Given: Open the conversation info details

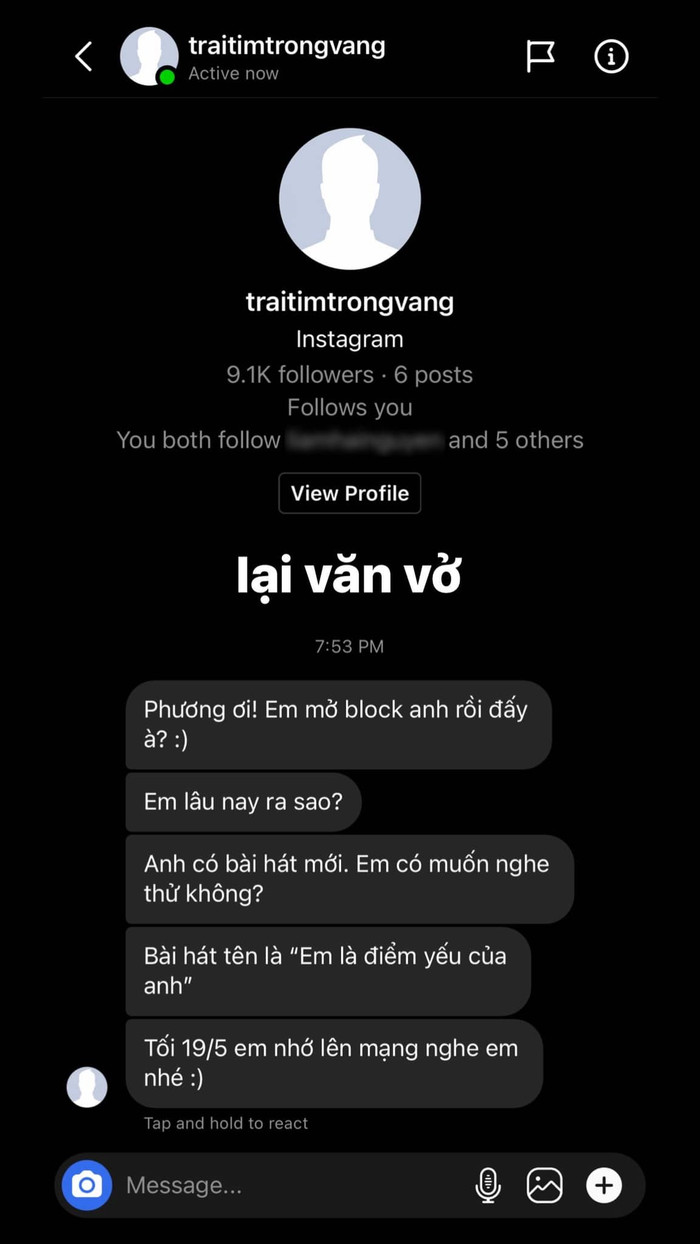Looking at the screenshot, I should coord(611,57).
